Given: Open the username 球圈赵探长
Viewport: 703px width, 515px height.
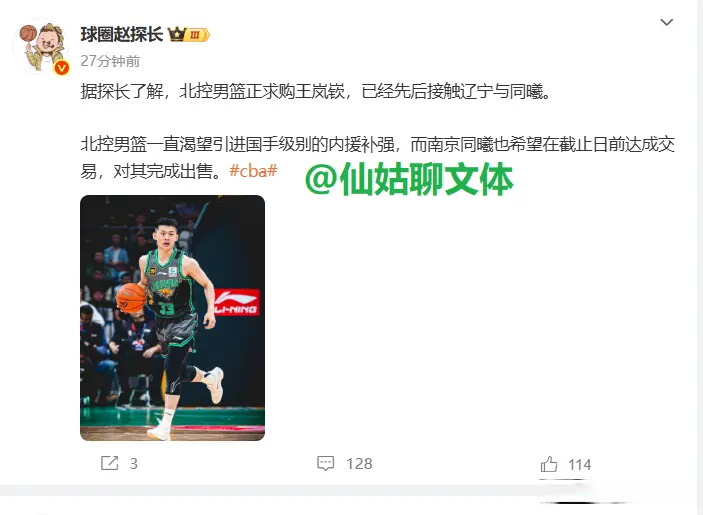Looking at the screenshot, I should (x=122, y=34).
